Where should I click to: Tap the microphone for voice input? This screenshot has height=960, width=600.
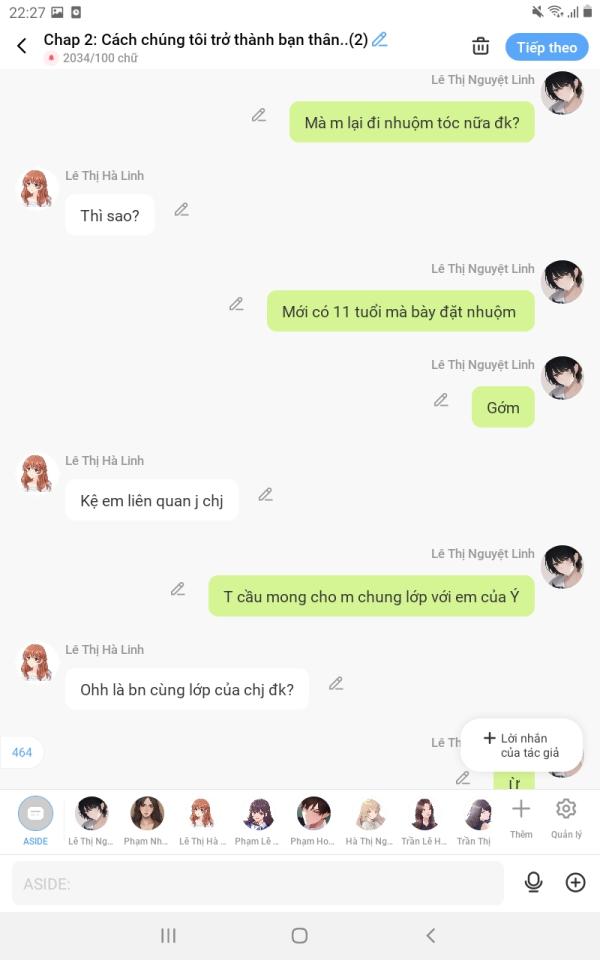click(x=534, y=882)
